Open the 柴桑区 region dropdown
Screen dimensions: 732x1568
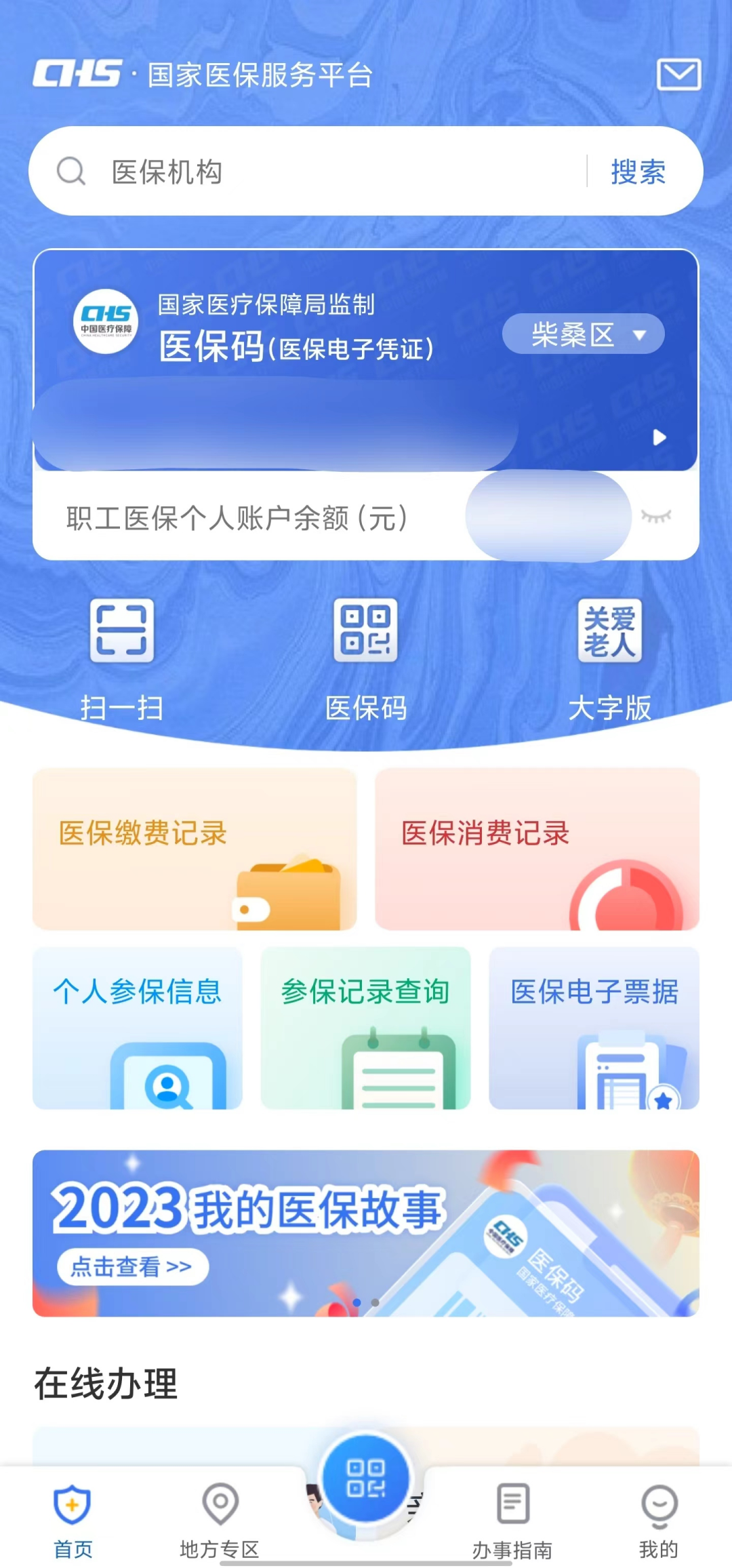[583, 334]
